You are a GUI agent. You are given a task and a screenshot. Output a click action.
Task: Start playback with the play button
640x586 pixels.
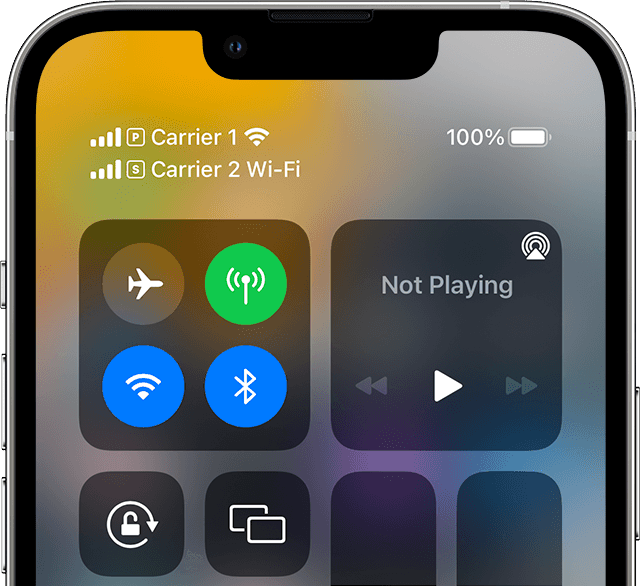(x=447, y=385)
